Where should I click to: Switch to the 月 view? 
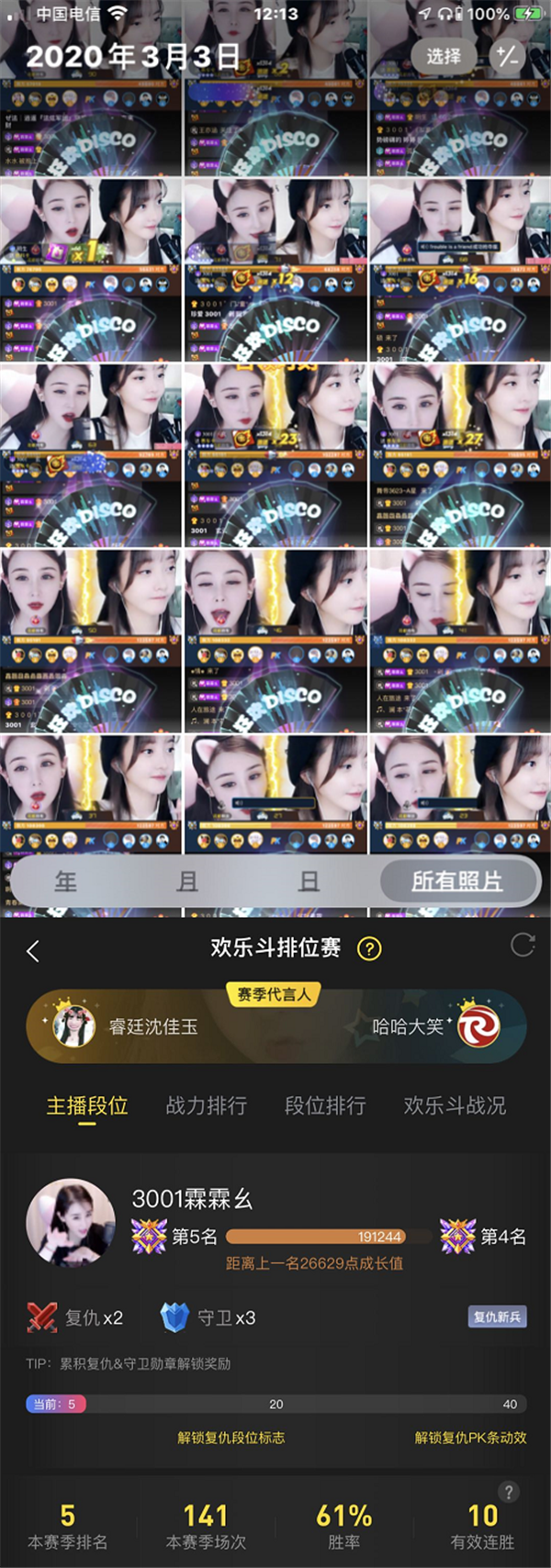coord(187,881)
